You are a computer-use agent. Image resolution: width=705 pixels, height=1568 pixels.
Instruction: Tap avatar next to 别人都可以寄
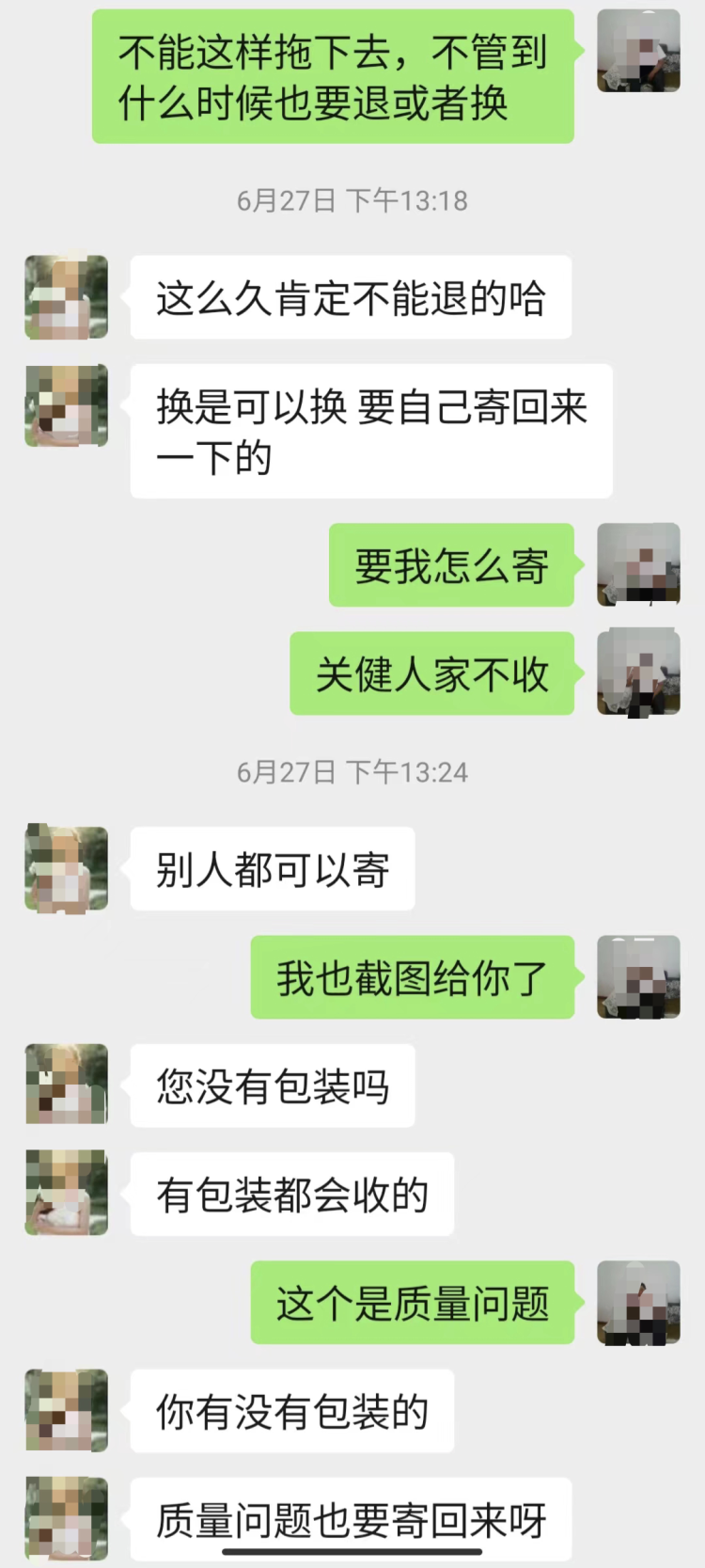click(x=66, y=868)
